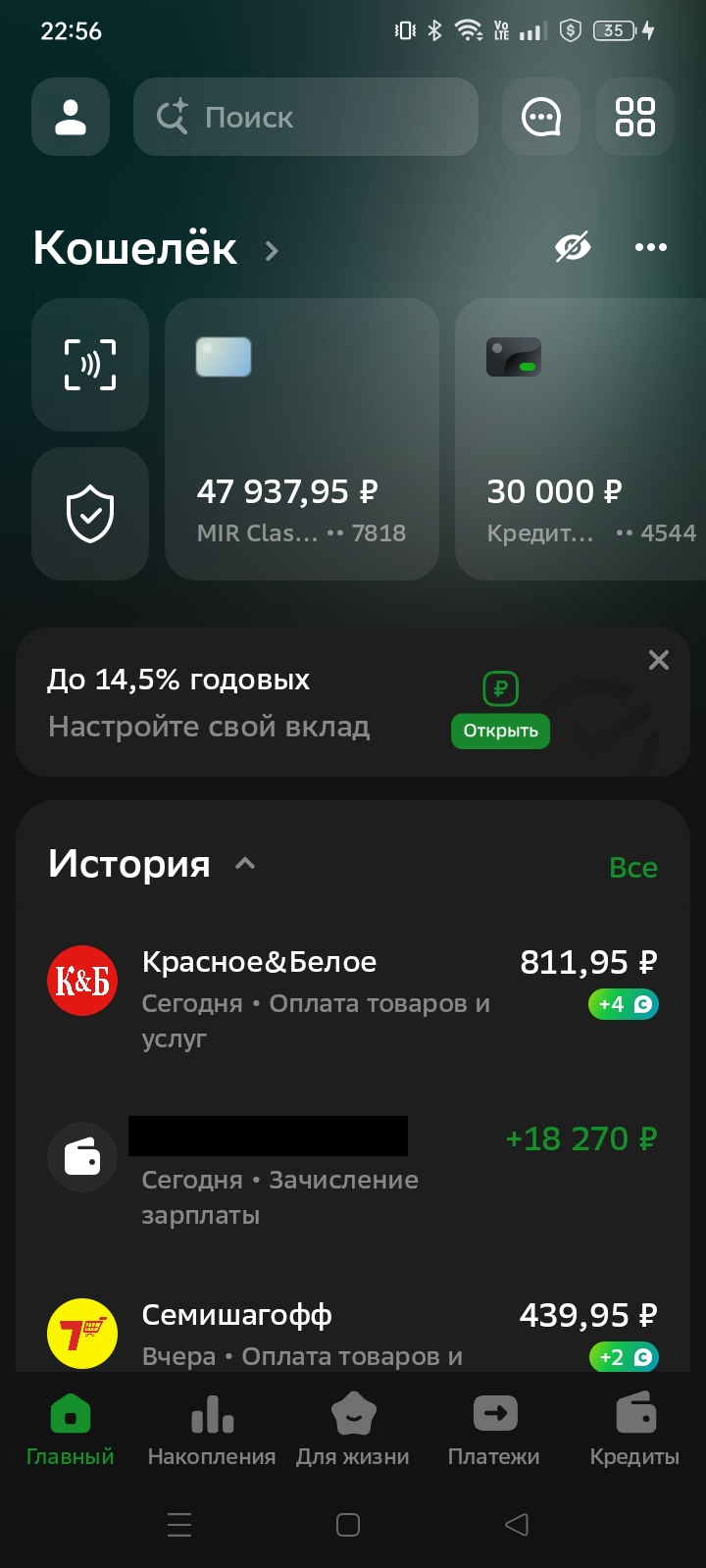Viewport: 706px width, 1568px height.
Task: View all history via Все
Action: point(632,868)
